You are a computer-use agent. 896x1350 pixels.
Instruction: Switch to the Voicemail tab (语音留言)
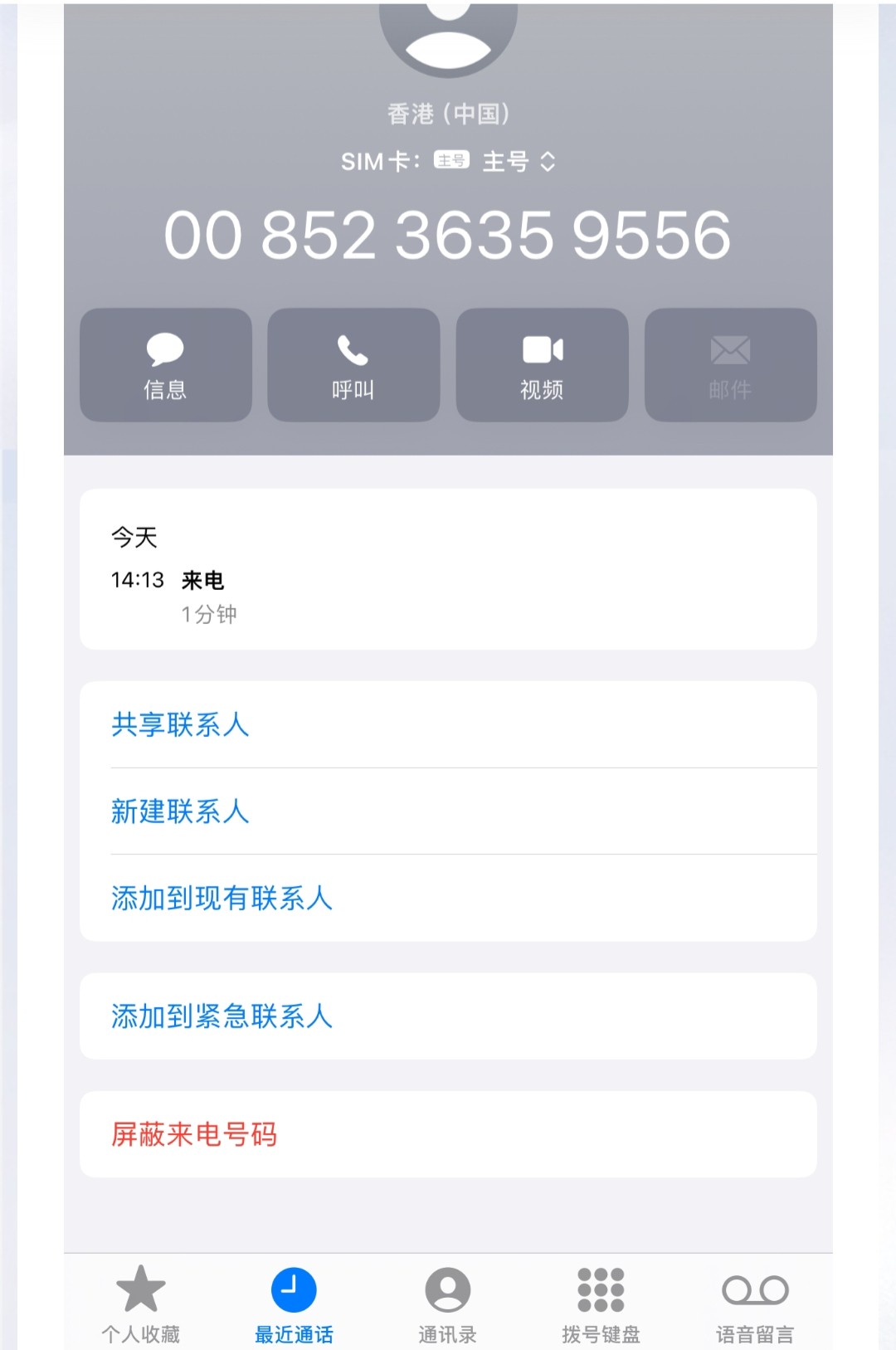tap(755, 1304)
